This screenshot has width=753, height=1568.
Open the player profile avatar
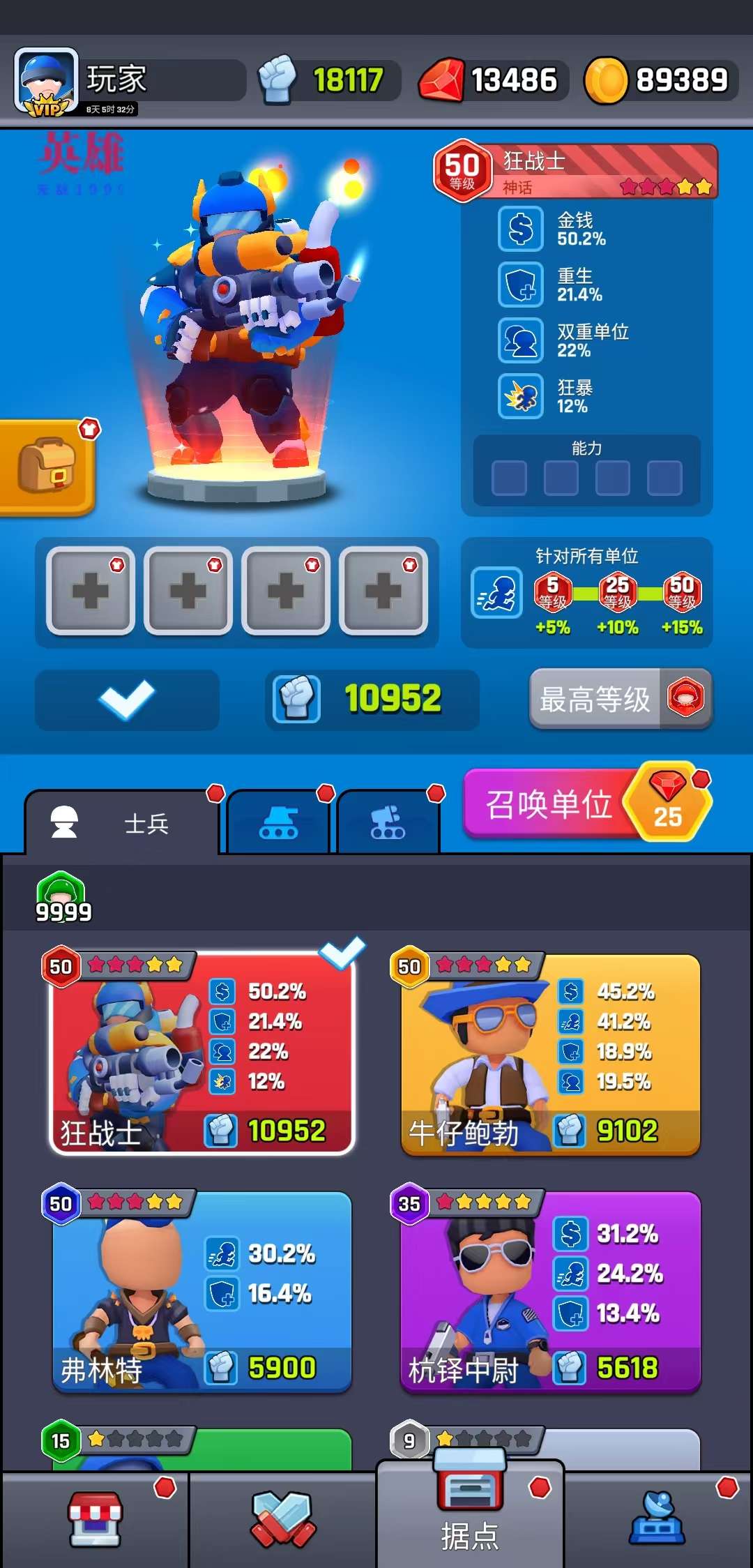coord(46,81)
